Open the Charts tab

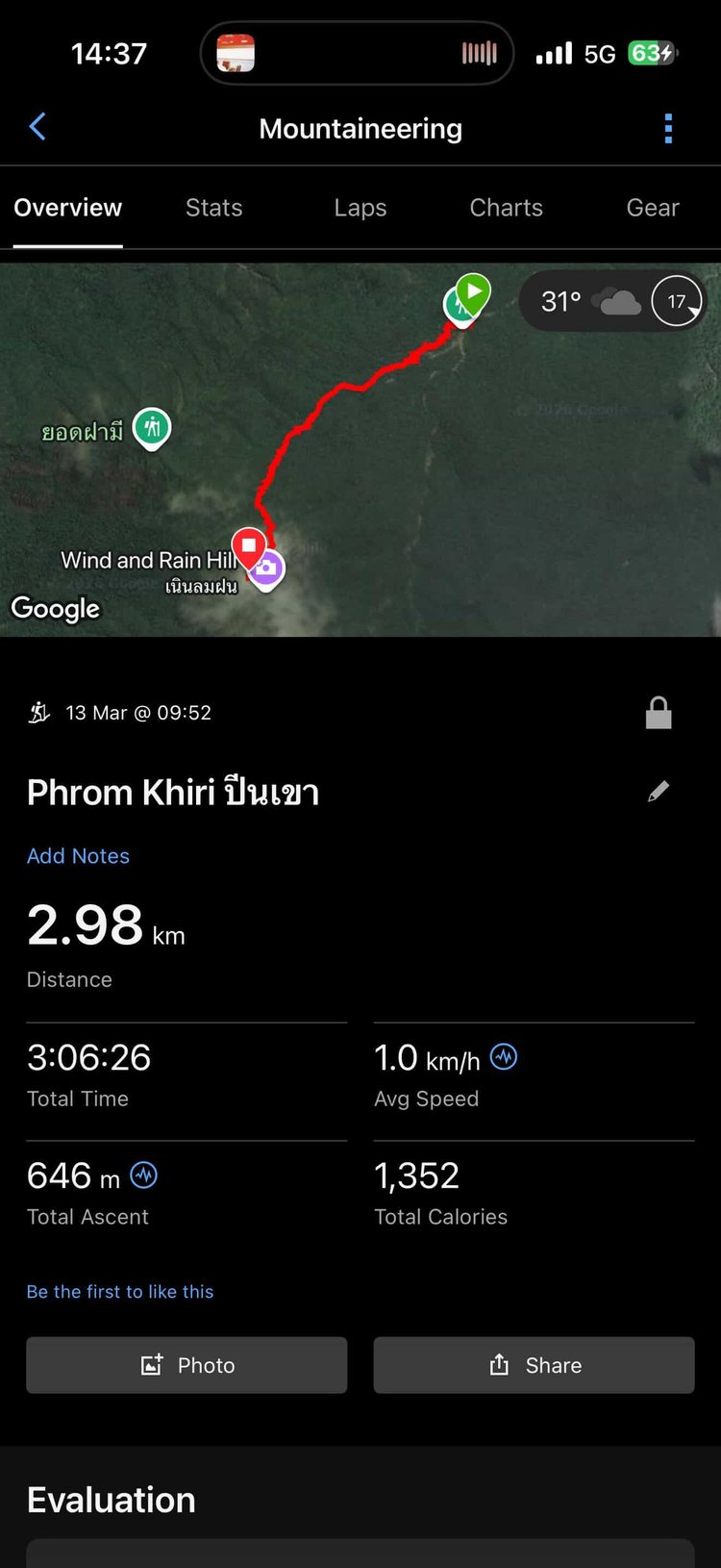(x=506, y=208)
